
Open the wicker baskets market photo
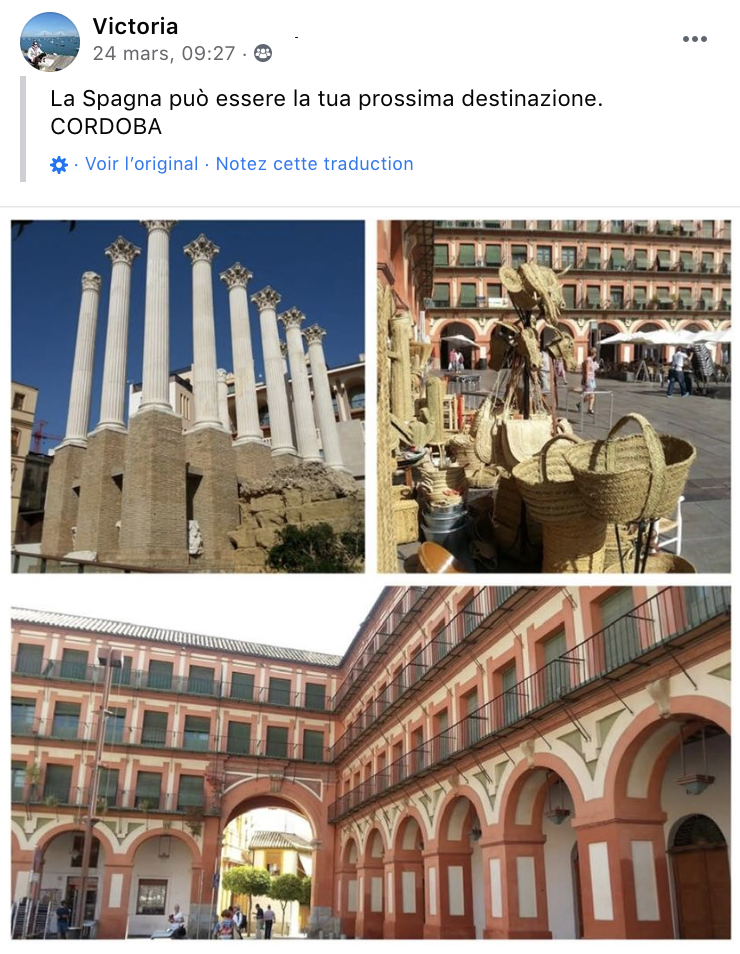tap(553, 396)
